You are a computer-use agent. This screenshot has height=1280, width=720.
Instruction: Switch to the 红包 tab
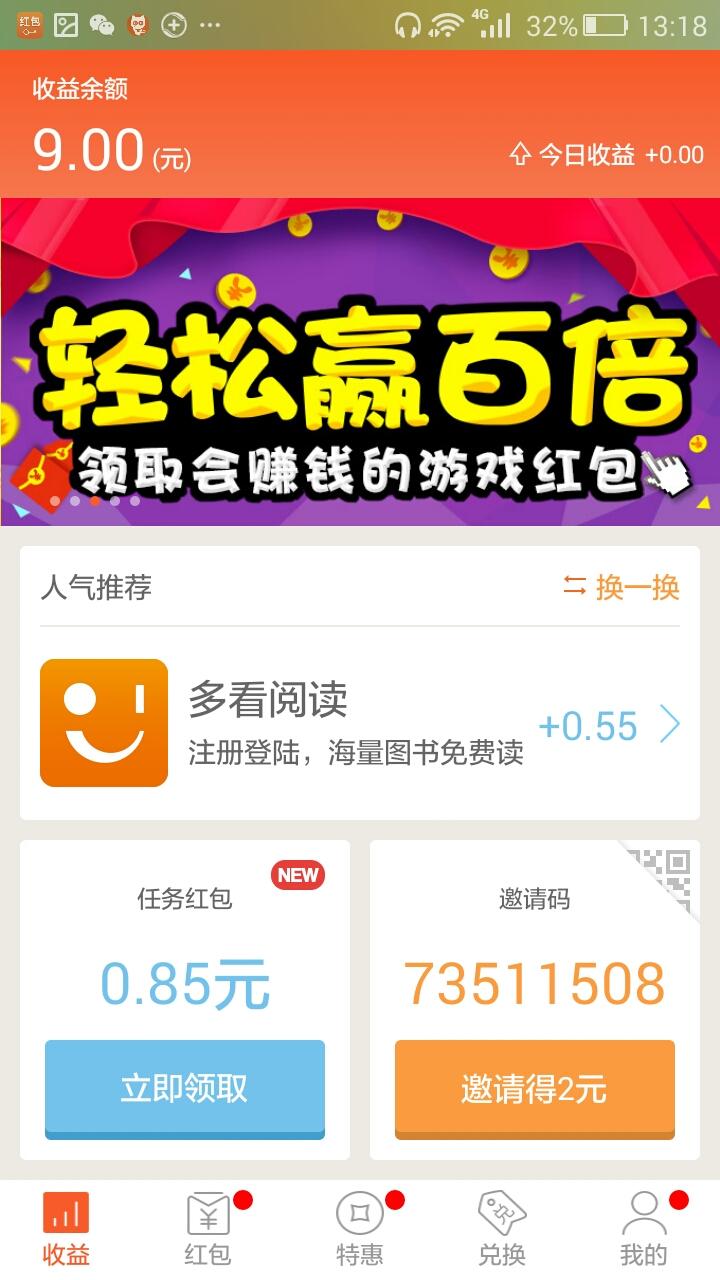pyautogui.click(x=208, y=1229)
